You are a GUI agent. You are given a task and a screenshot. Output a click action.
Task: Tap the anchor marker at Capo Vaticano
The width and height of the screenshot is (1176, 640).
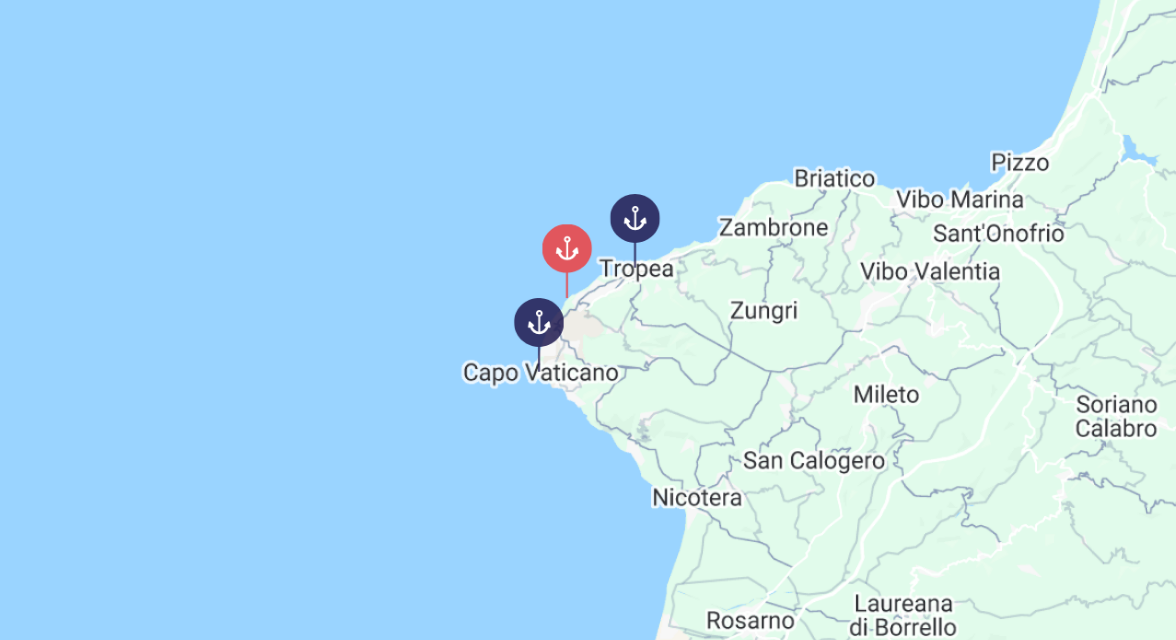point(538,323)
